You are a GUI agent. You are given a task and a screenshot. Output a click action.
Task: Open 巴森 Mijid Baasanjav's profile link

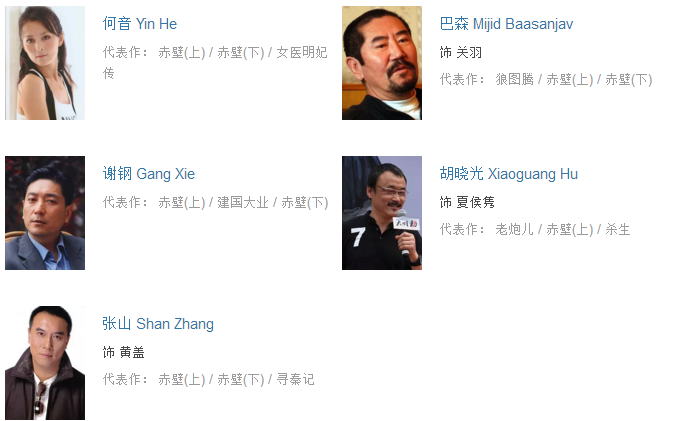506,24
